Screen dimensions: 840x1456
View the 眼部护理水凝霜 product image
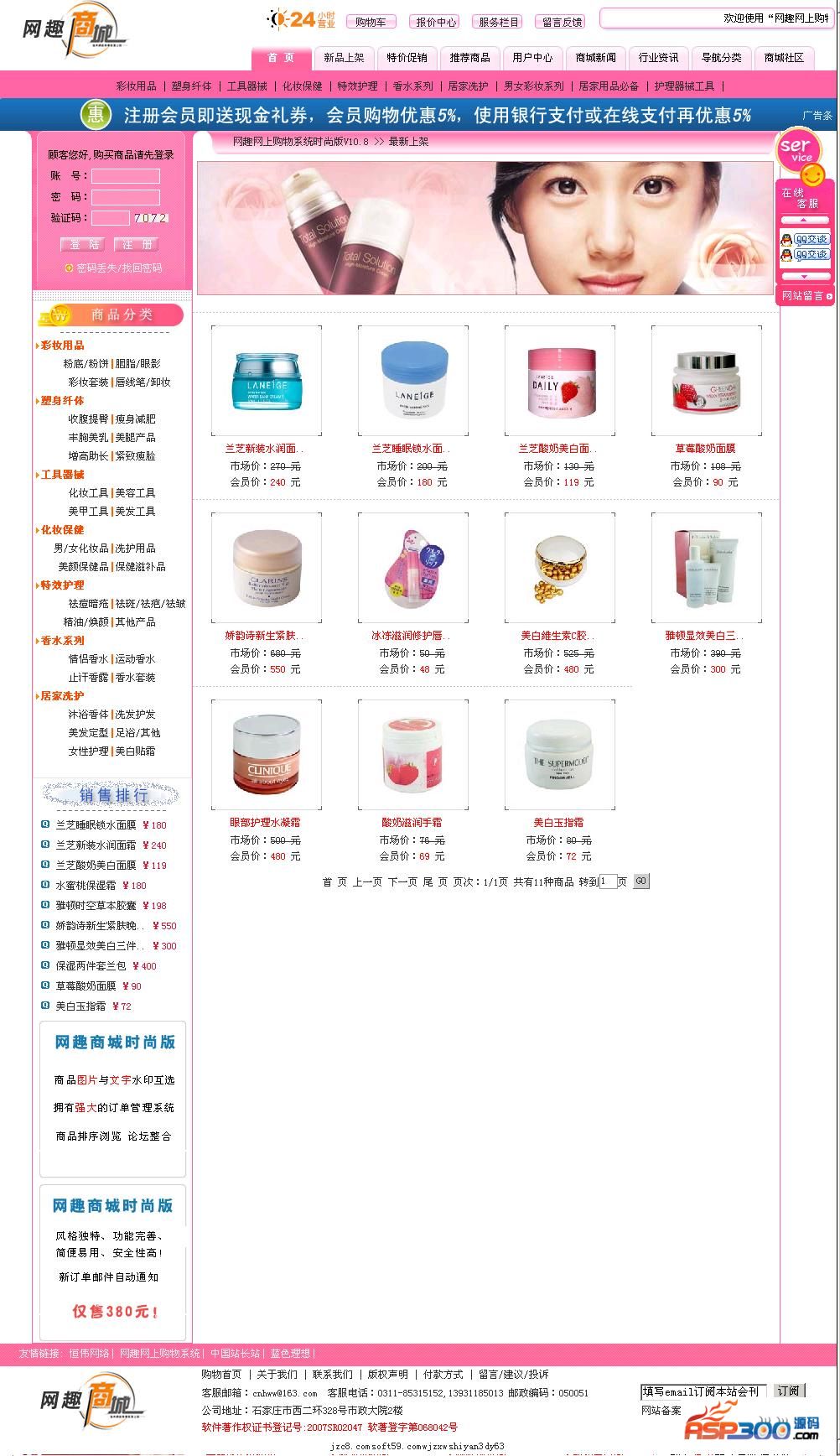[x=266, y=755]
